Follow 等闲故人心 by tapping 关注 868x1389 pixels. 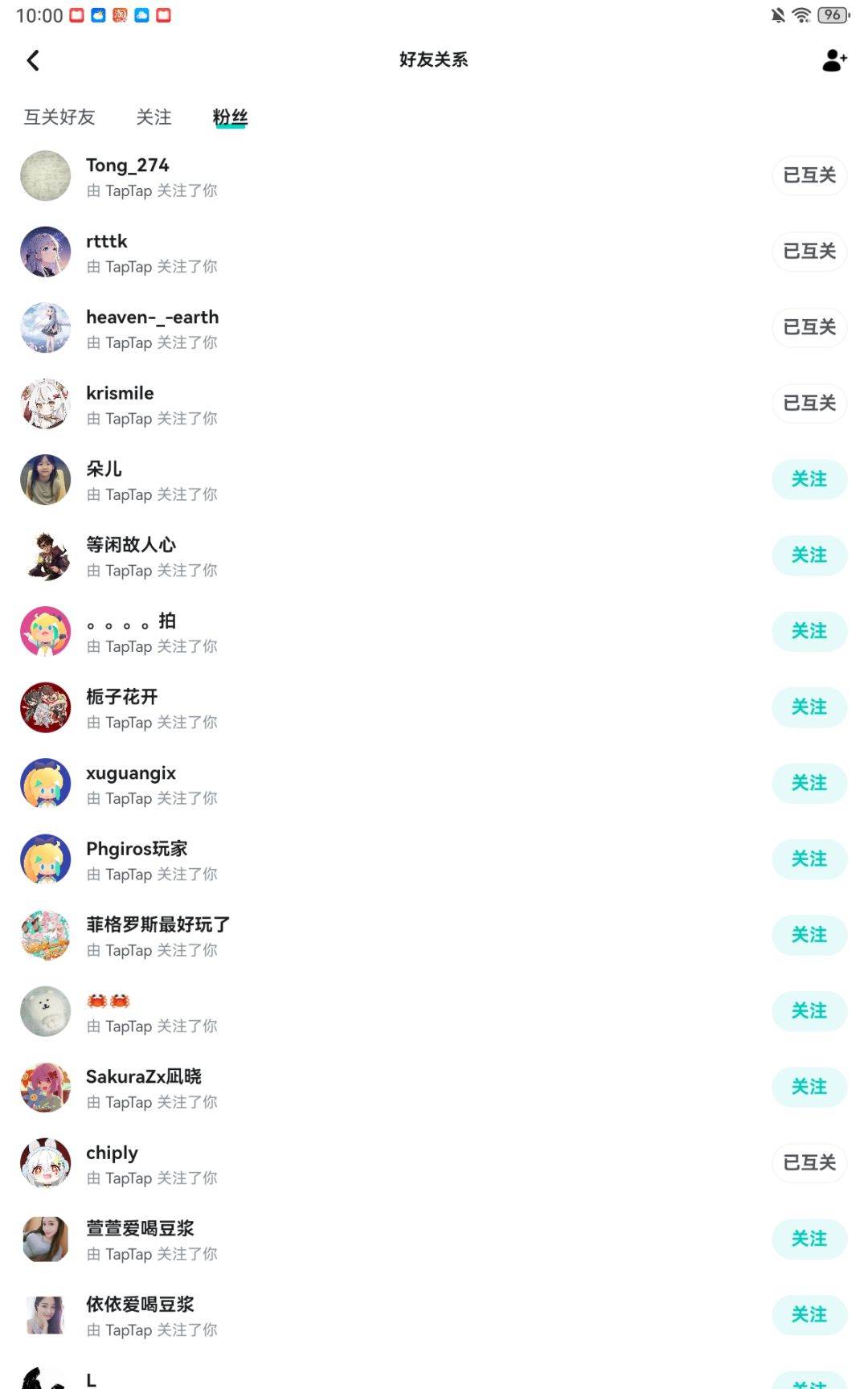pos(809,555)
